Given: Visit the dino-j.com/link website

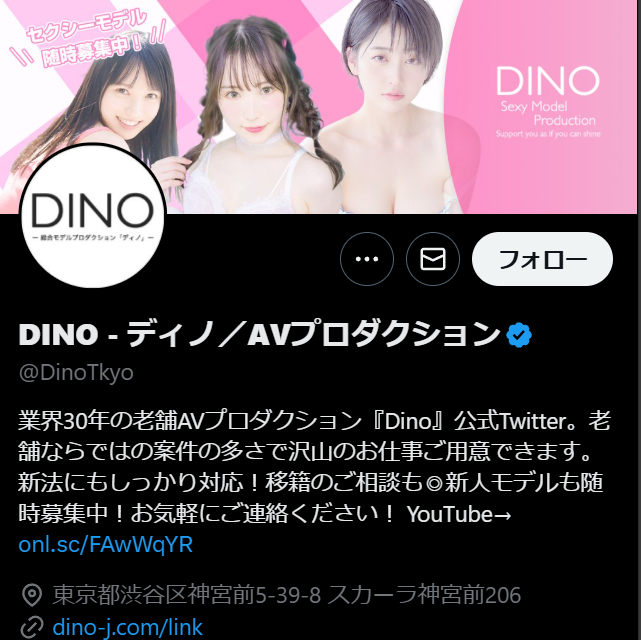Looking at the screenshot, I should coord(127,627).
